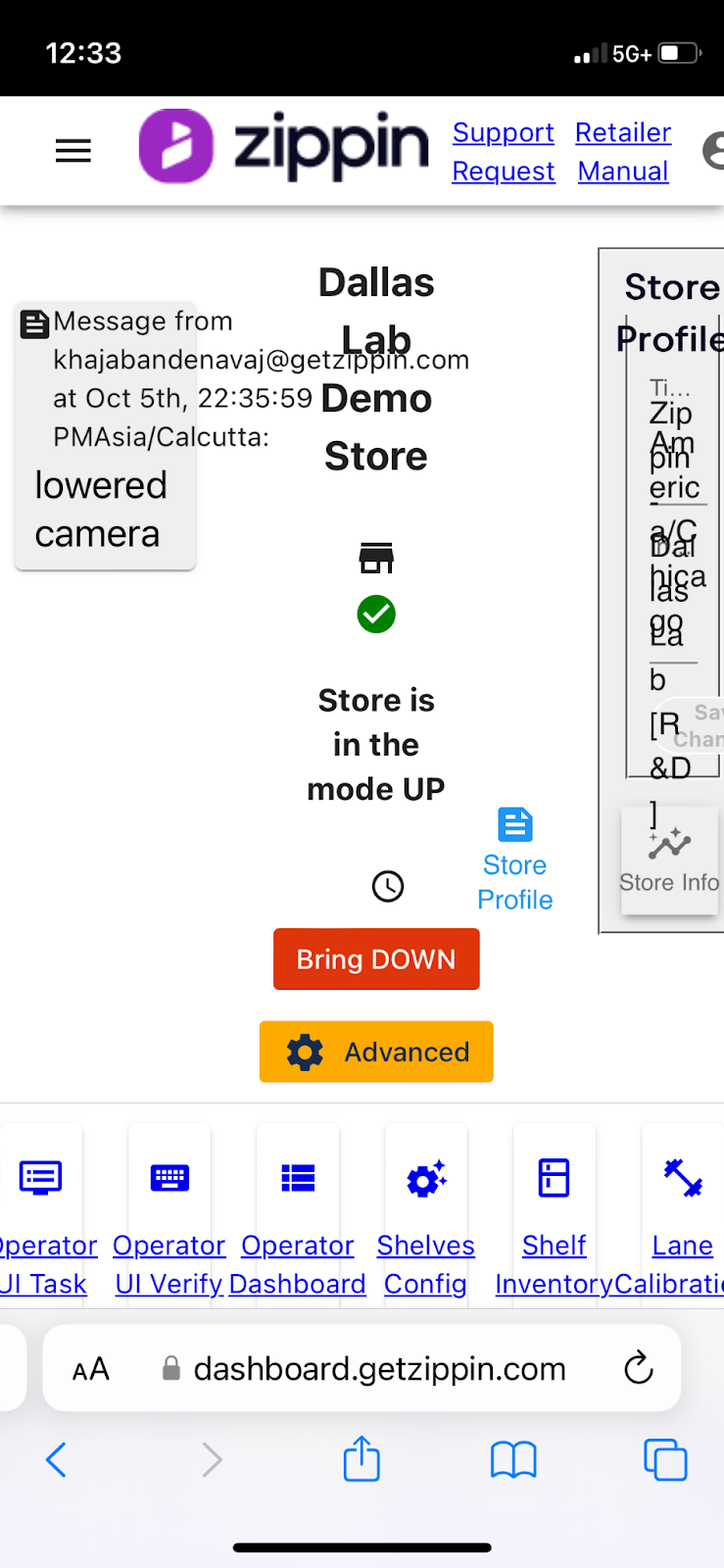Select the clock icon near Bring DOWN
The width and height of the screenshot is (724, 1568).
pos(388,886)
